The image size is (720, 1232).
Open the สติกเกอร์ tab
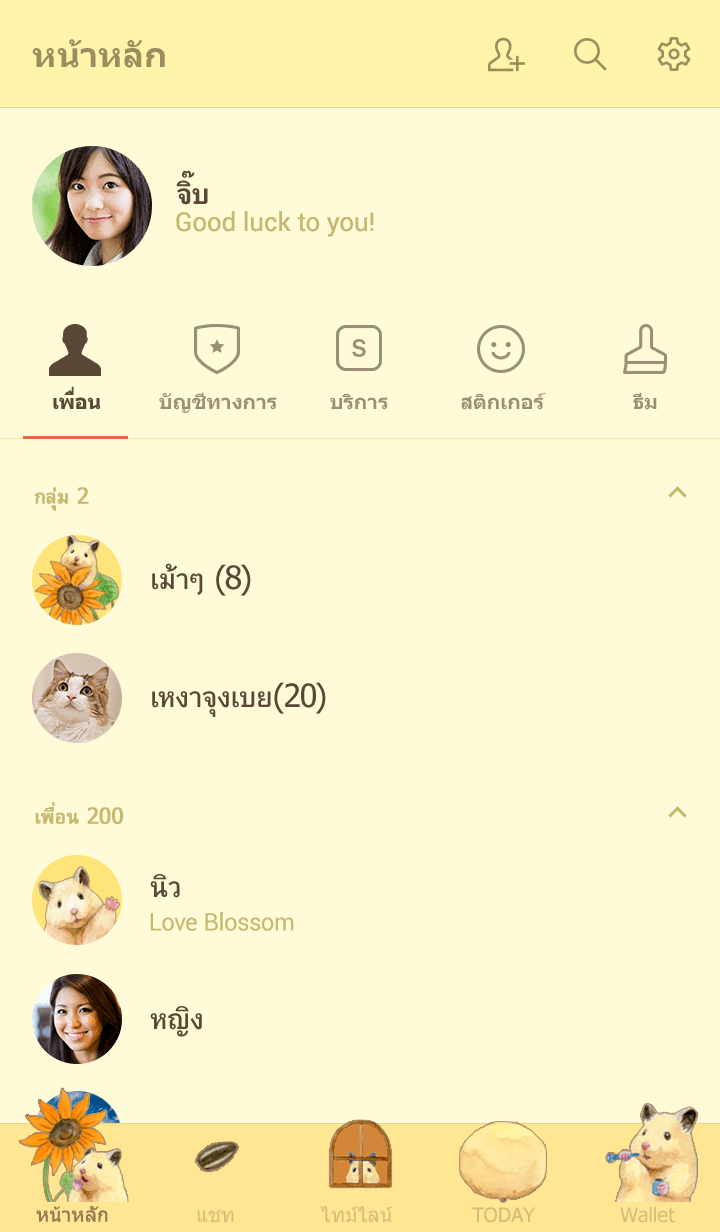click(501, 369)
